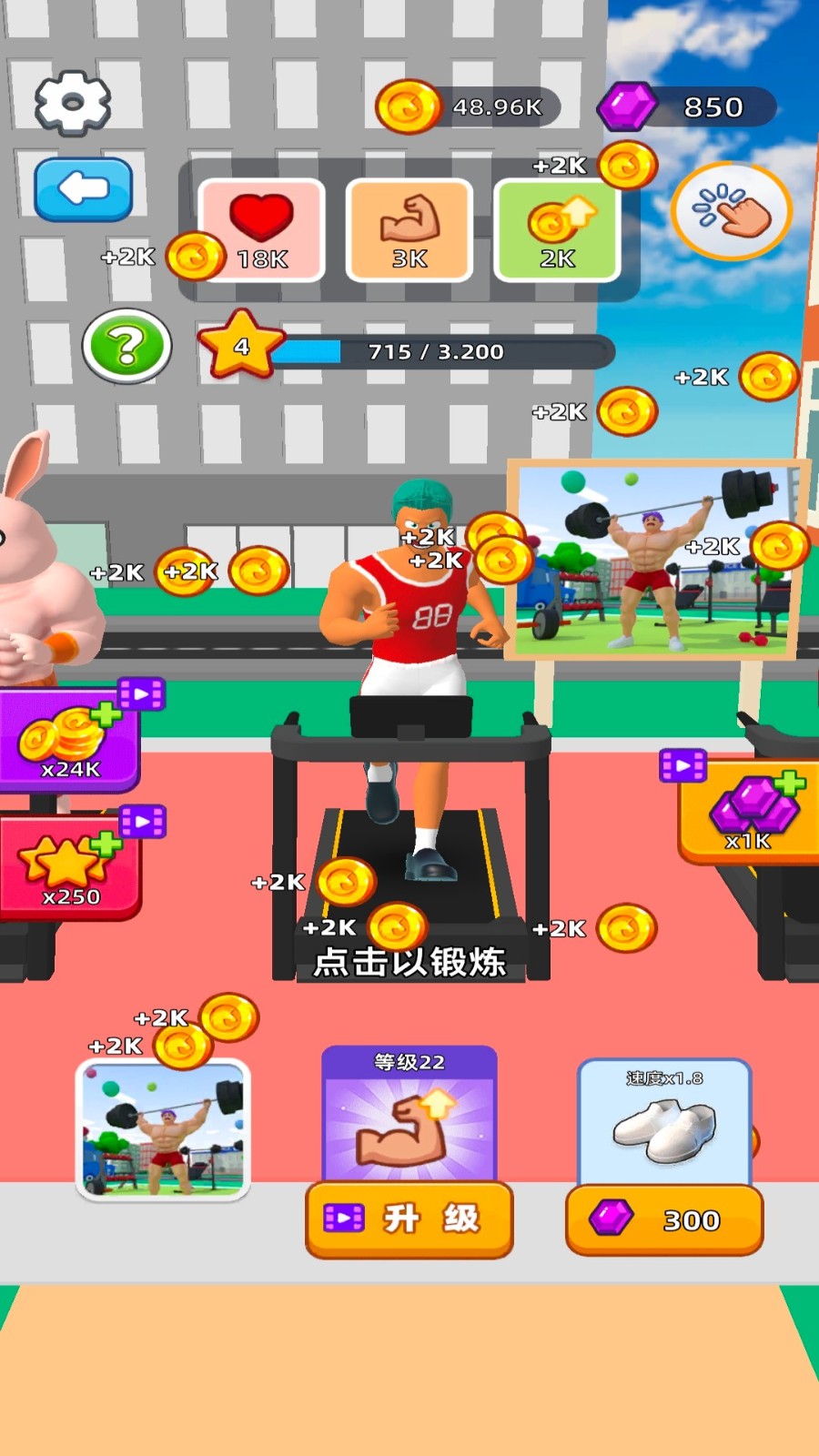The image size is (819, 1456).
Task: Open the green question mark help
Action: click(127, 346)
